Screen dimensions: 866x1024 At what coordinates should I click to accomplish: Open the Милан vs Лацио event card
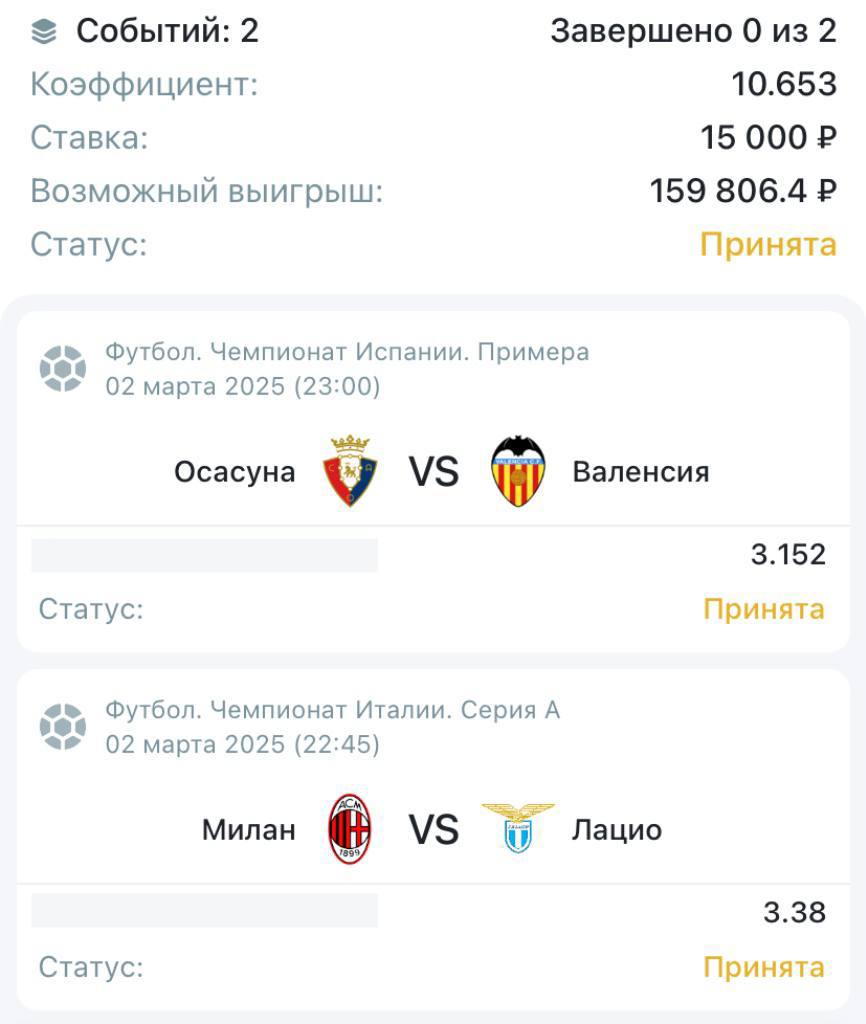[x=434, y=829]
